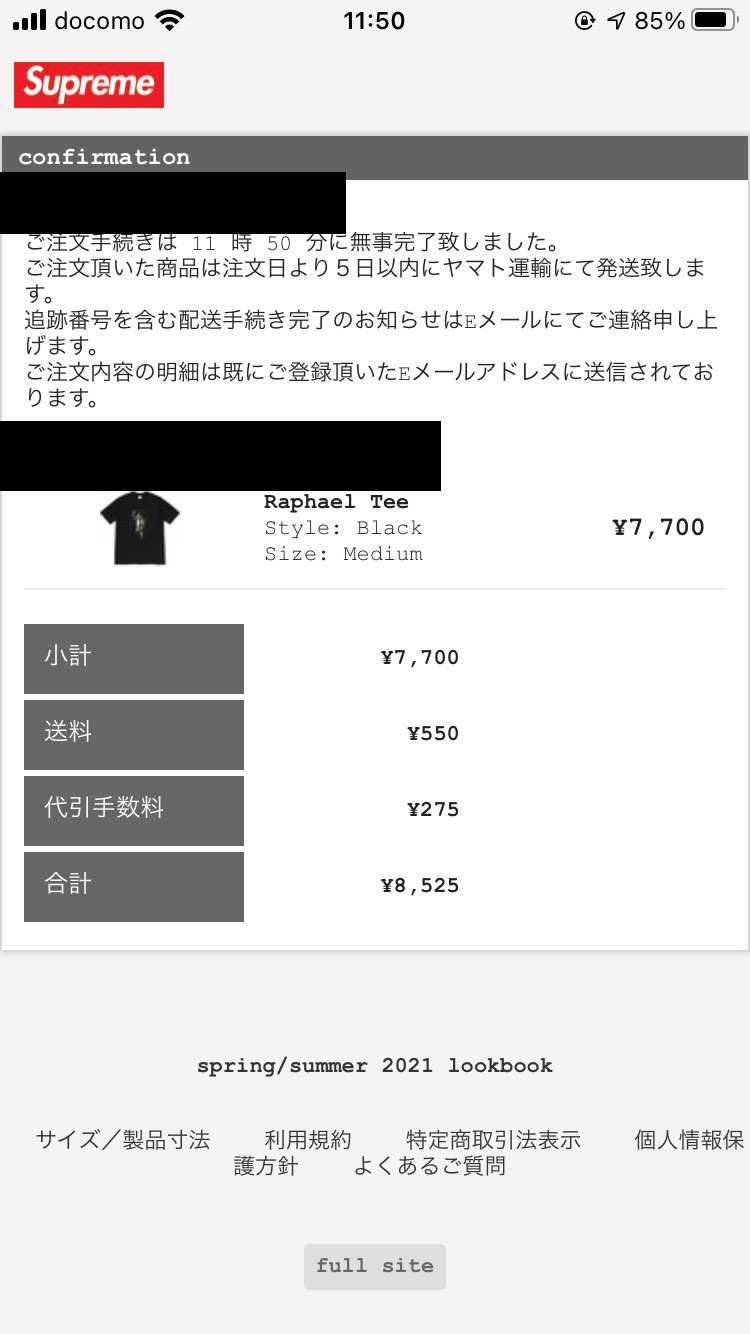Click the confirmation header bar

(x=103, y=157)
